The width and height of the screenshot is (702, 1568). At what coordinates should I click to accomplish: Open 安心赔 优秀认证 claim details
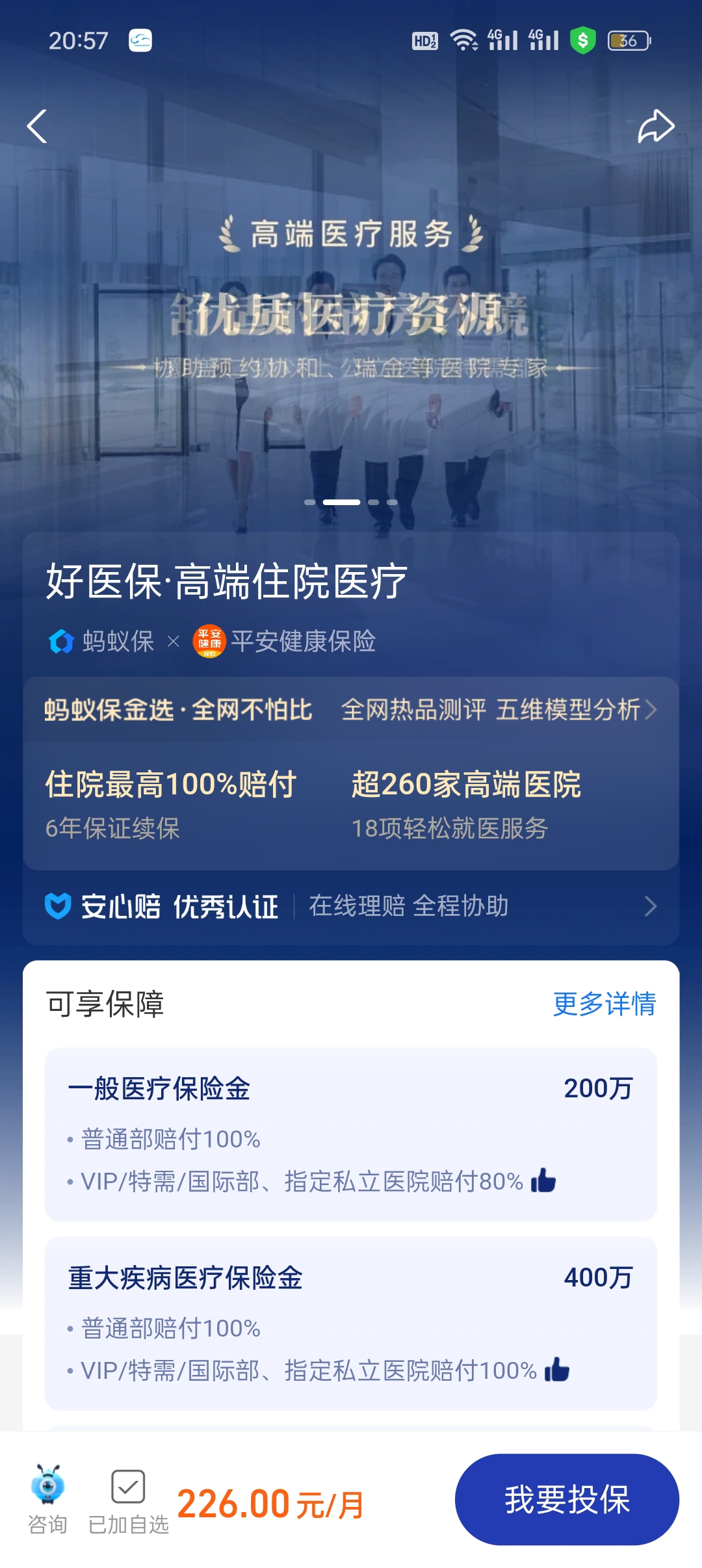(351, 906)
